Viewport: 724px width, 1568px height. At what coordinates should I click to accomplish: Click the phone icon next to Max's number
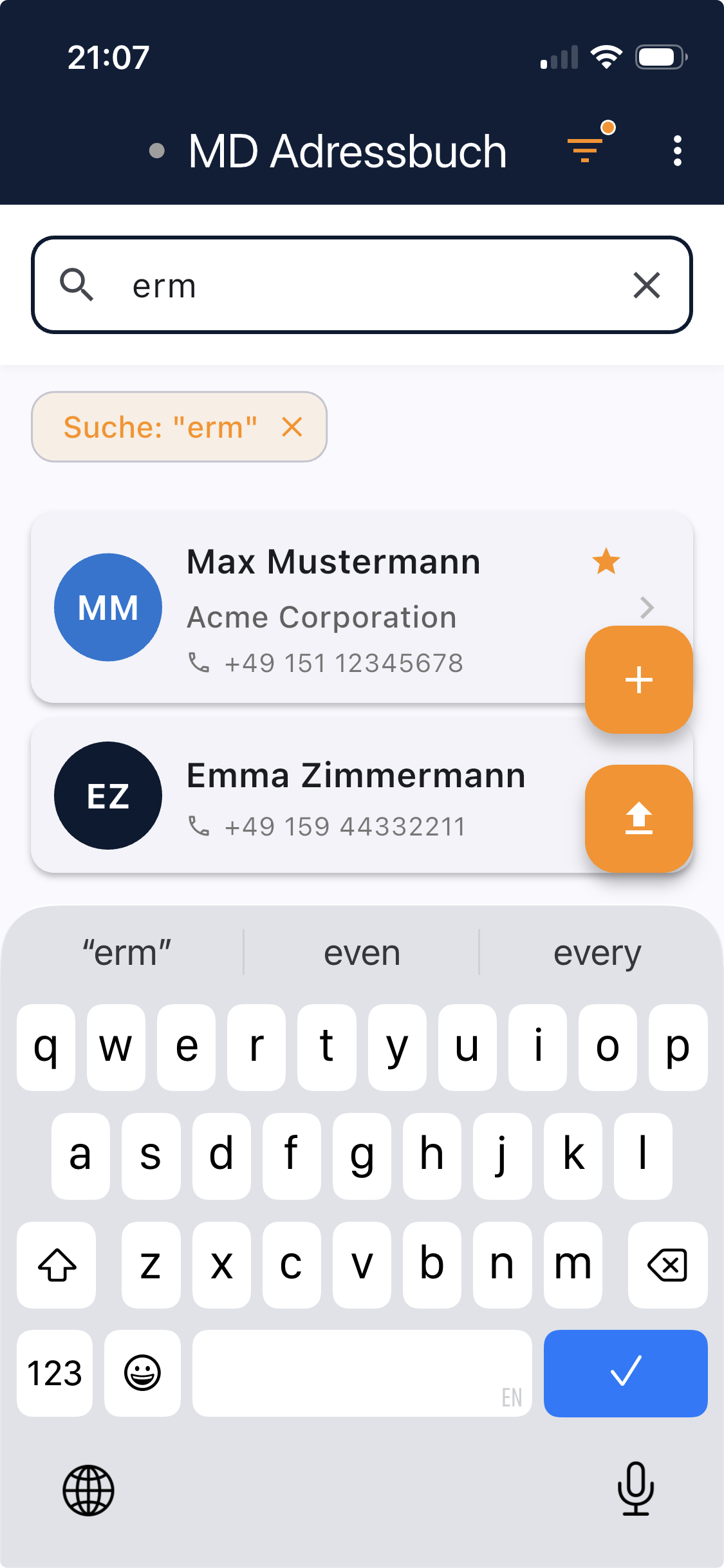[x=200, y=663]
